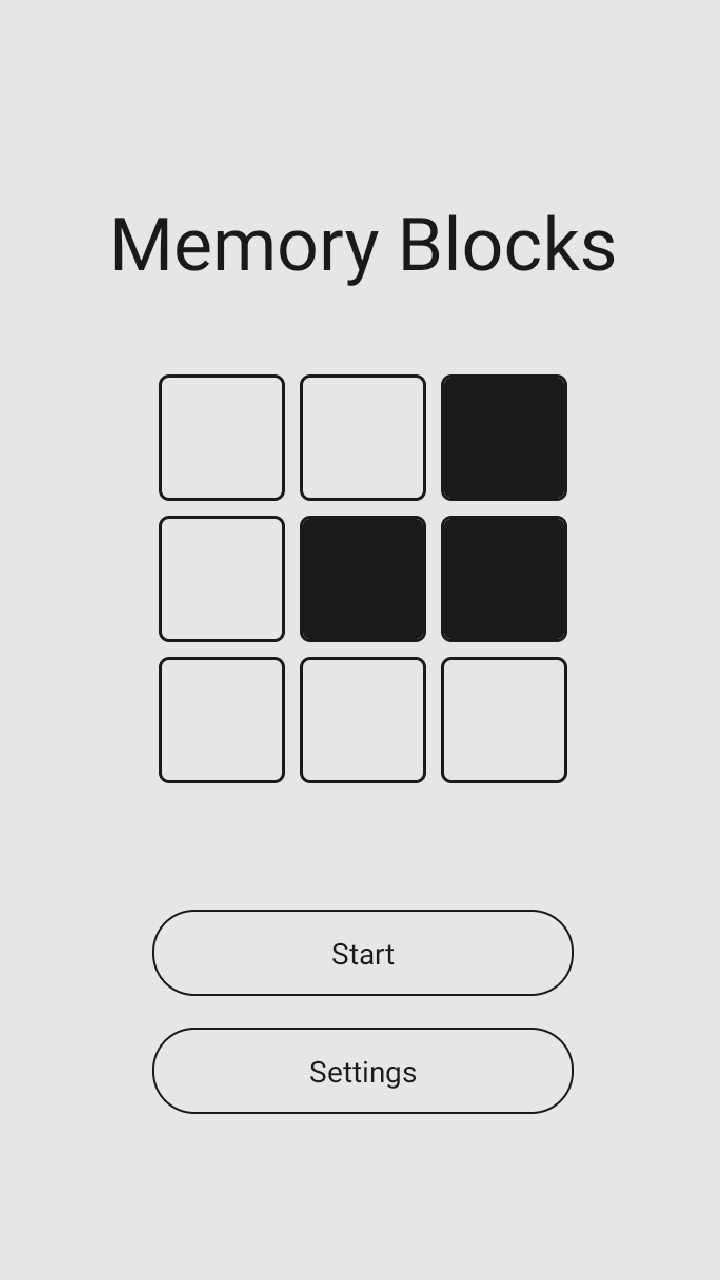Click the bottom-left tile of the grid
Image resolution: width=720 pixels, height=1280 pixels.
221,720
